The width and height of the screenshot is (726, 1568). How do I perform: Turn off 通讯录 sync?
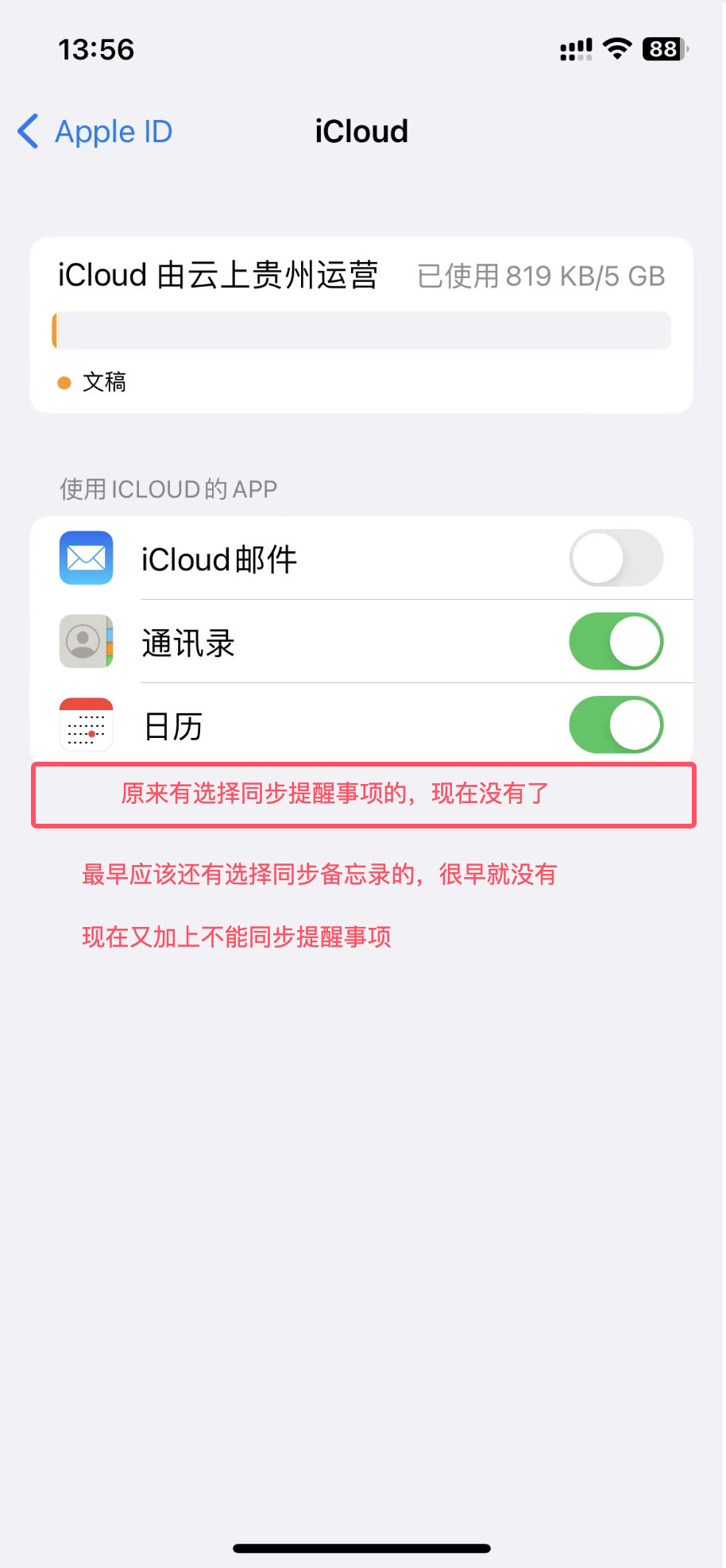616,642
